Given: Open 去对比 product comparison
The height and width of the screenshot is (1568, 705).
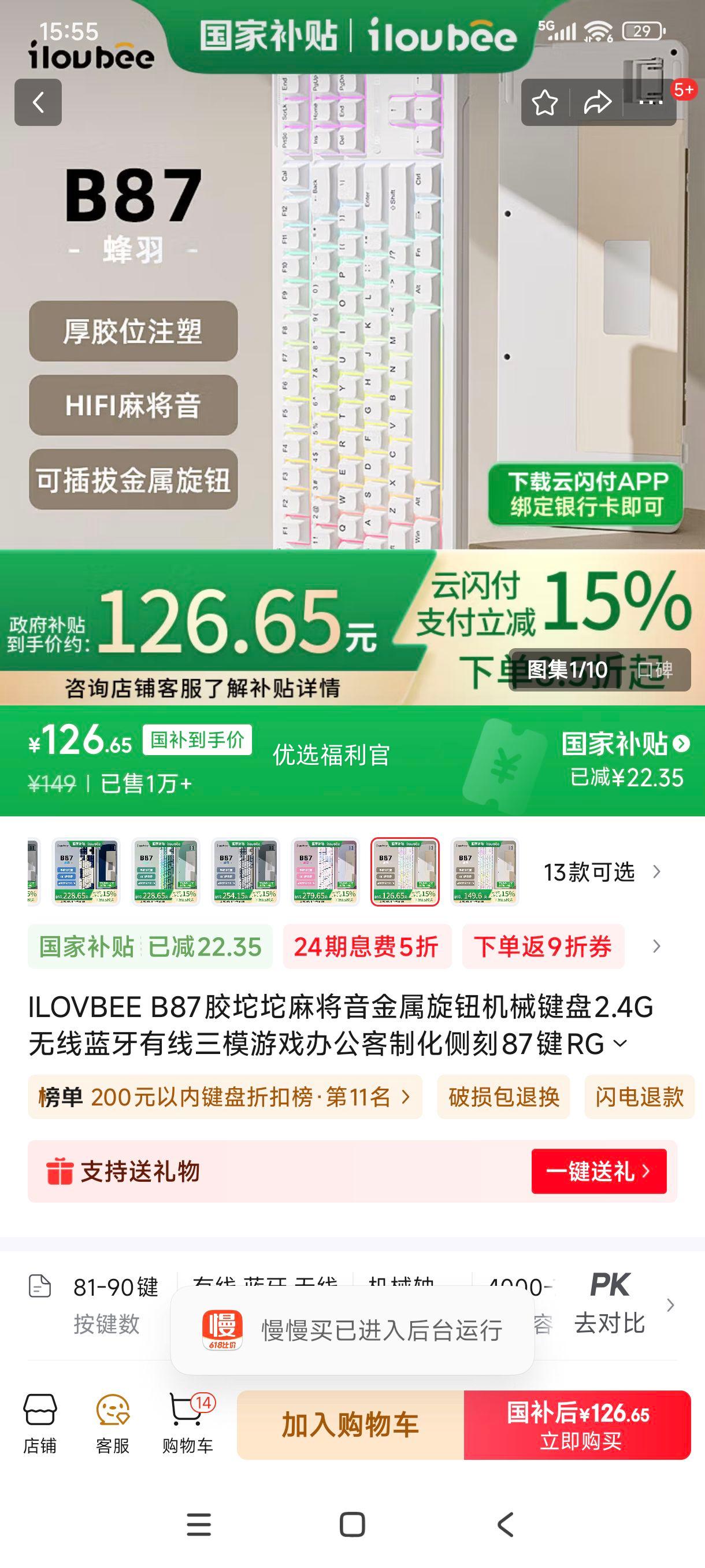Looking at the screenshot, I should coord(610,1305).
